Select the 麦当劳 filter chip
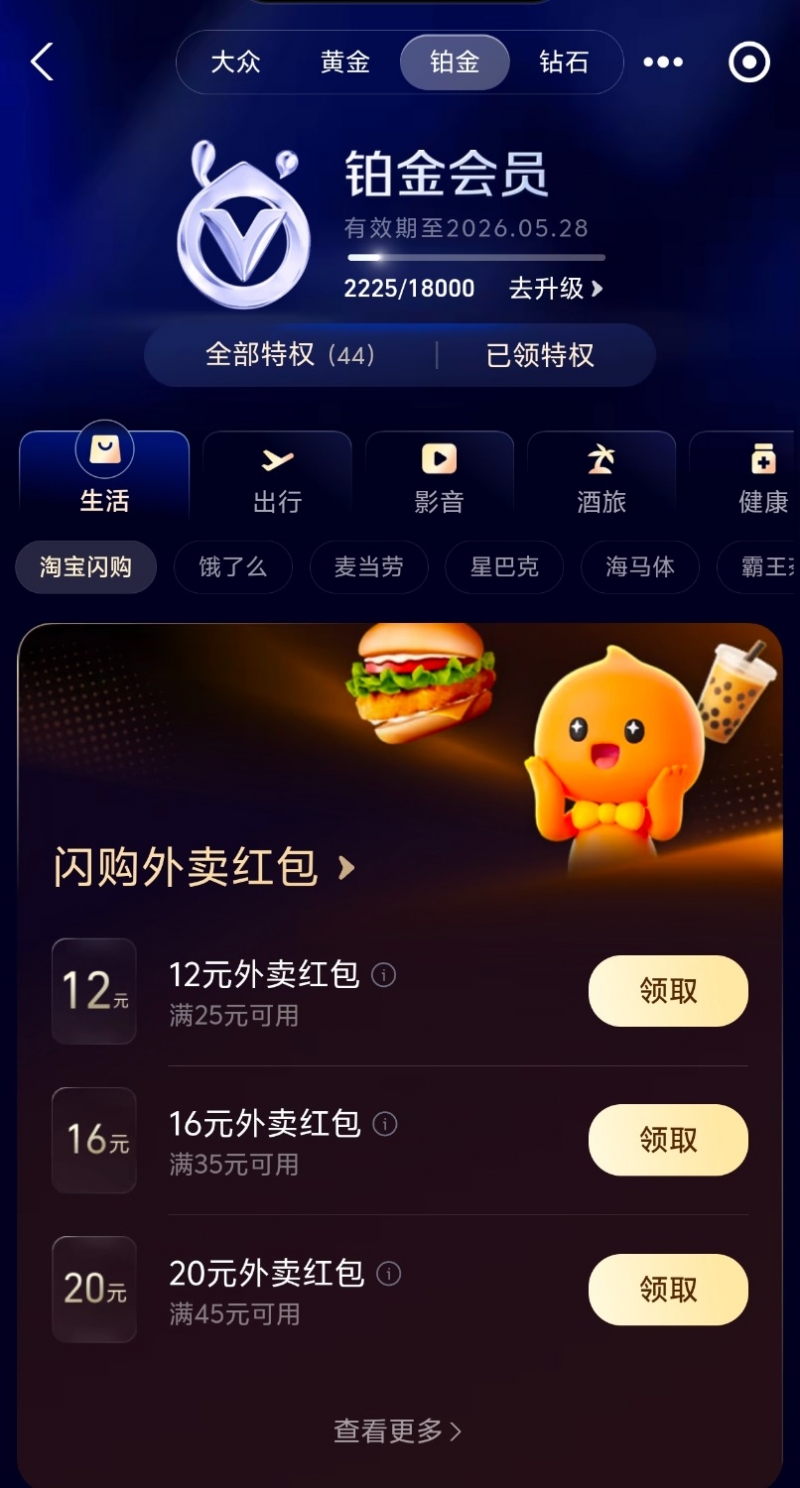Viewport: 800px width, 1488px height. click(368, 567)
